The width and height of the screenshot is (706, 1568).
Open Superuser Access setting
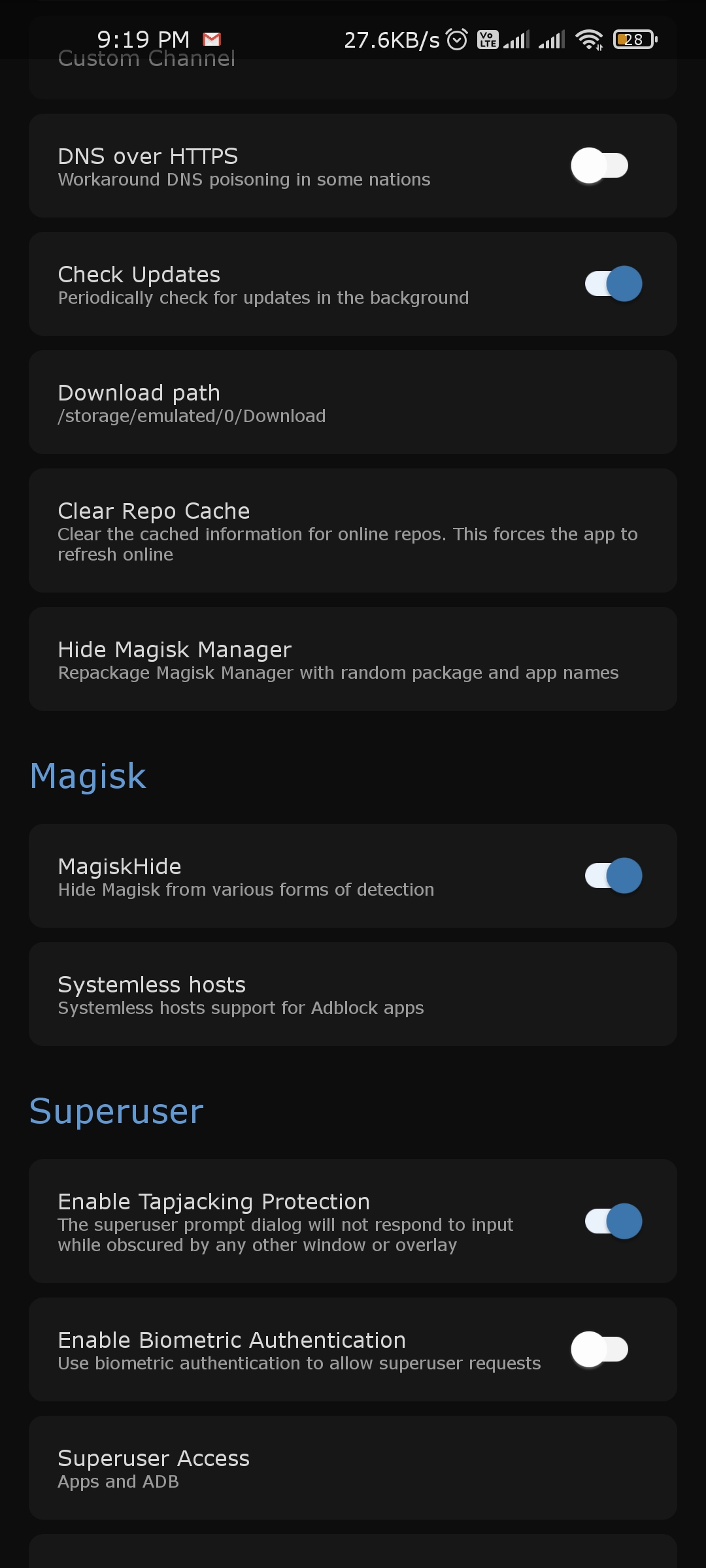point(352,1468)
